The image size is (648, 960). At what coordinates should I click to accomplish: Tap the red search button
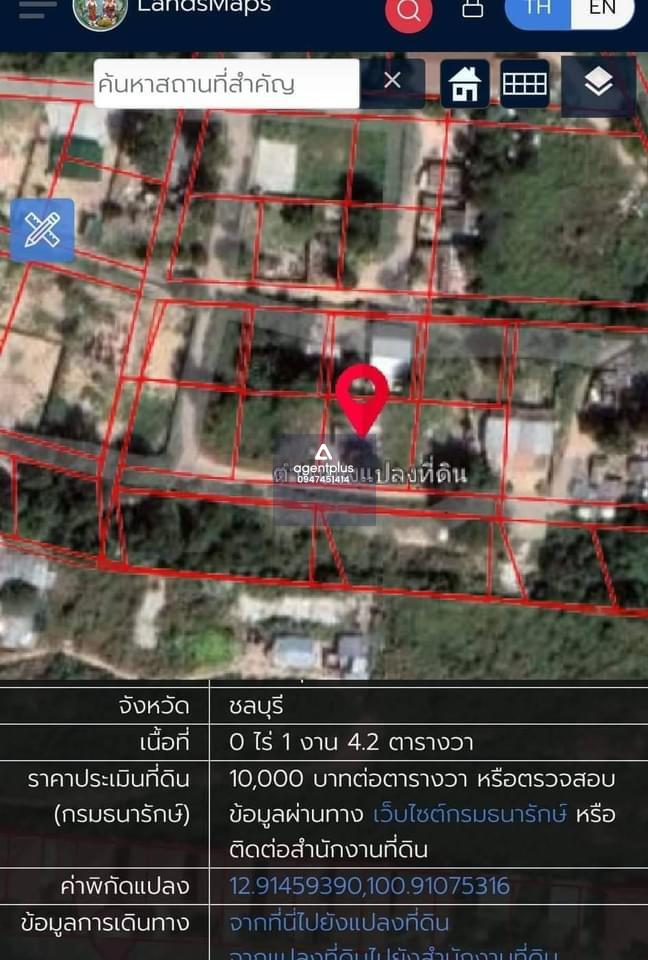coord(408,11)
